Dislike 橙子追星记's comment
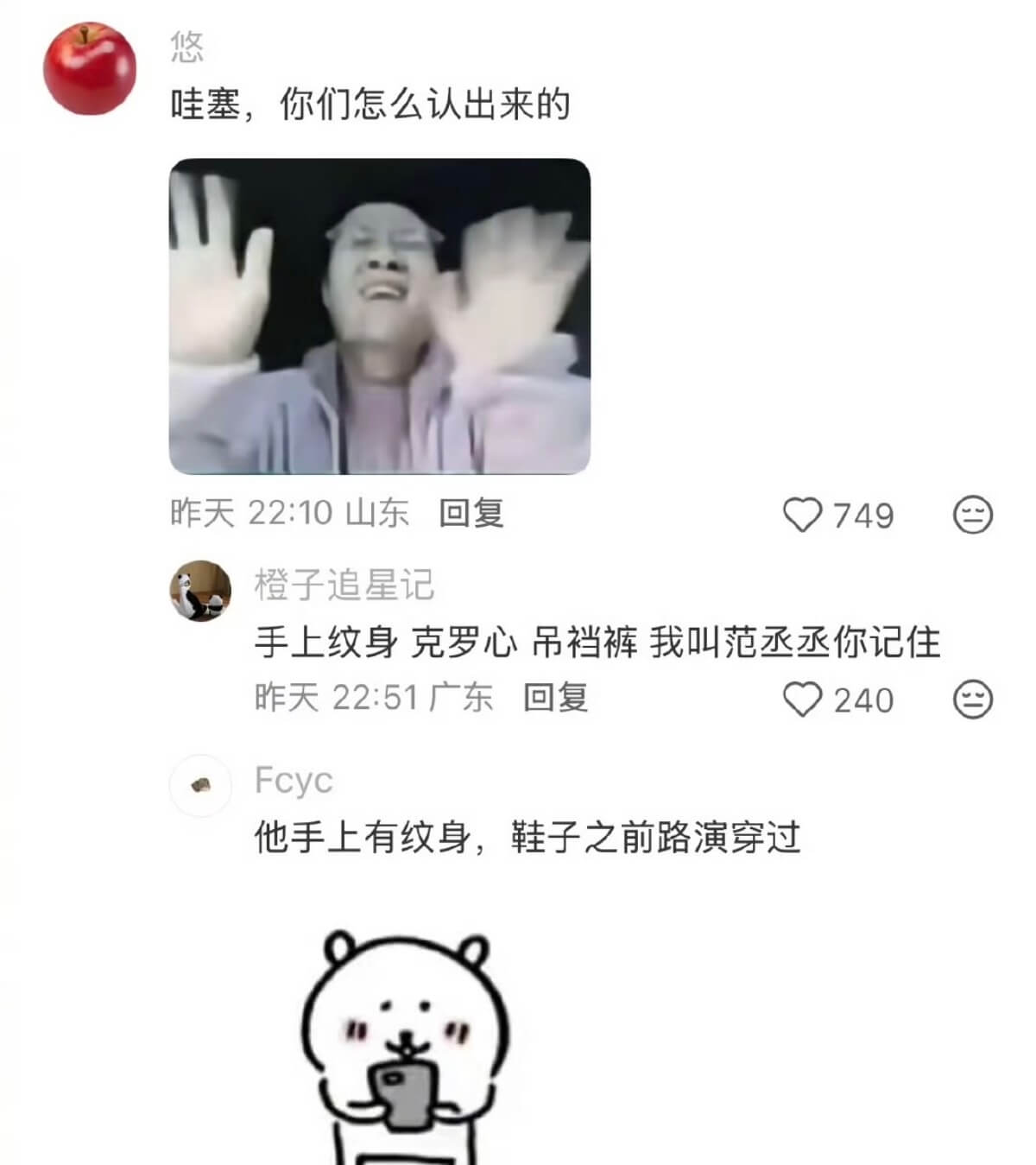The image size is (1036, 1165). (x=972, y=700)
